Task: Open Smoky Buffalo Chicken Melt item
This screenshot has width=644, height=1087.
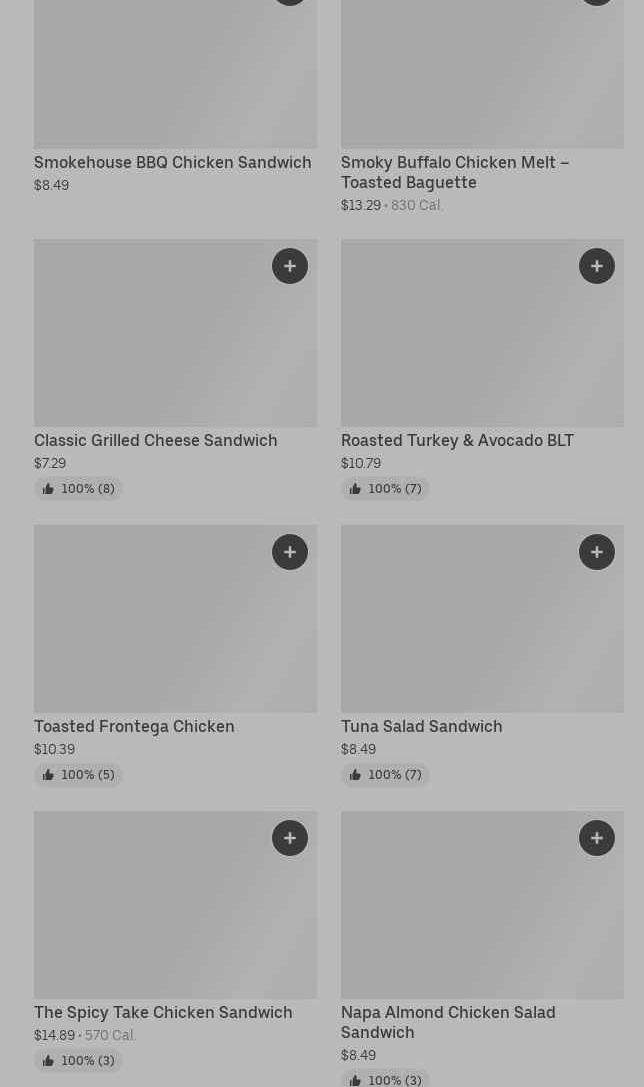Action: (455, 172)
